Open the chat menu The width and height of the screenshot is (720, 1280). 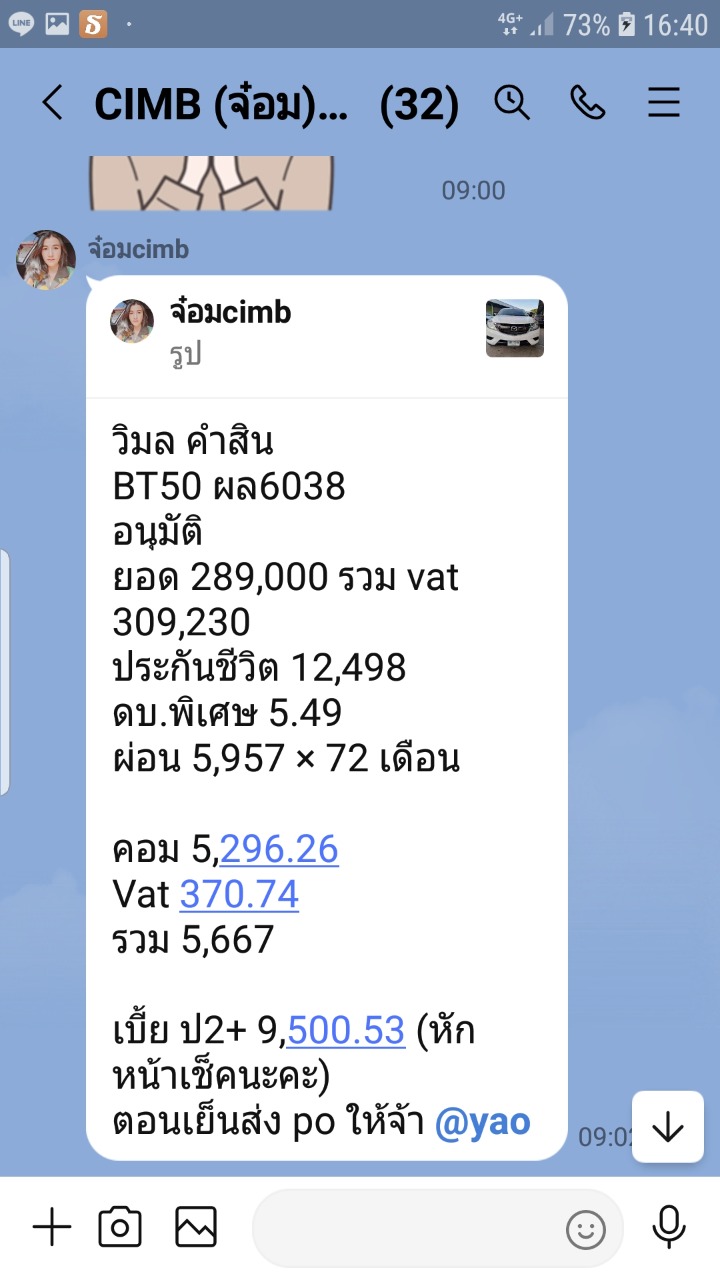pos(664,103)
